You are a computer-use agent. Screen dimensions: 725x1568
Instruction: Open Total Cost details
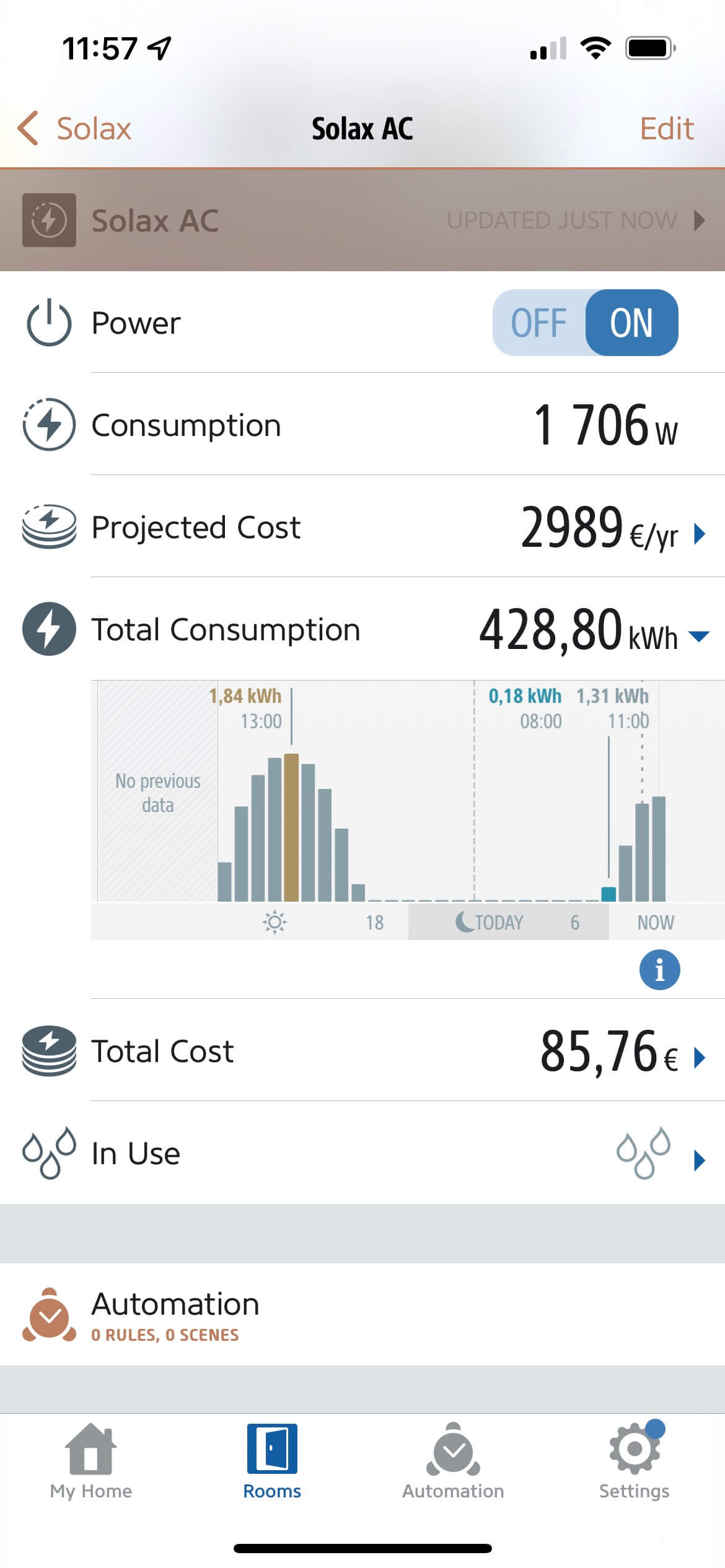699,1057
